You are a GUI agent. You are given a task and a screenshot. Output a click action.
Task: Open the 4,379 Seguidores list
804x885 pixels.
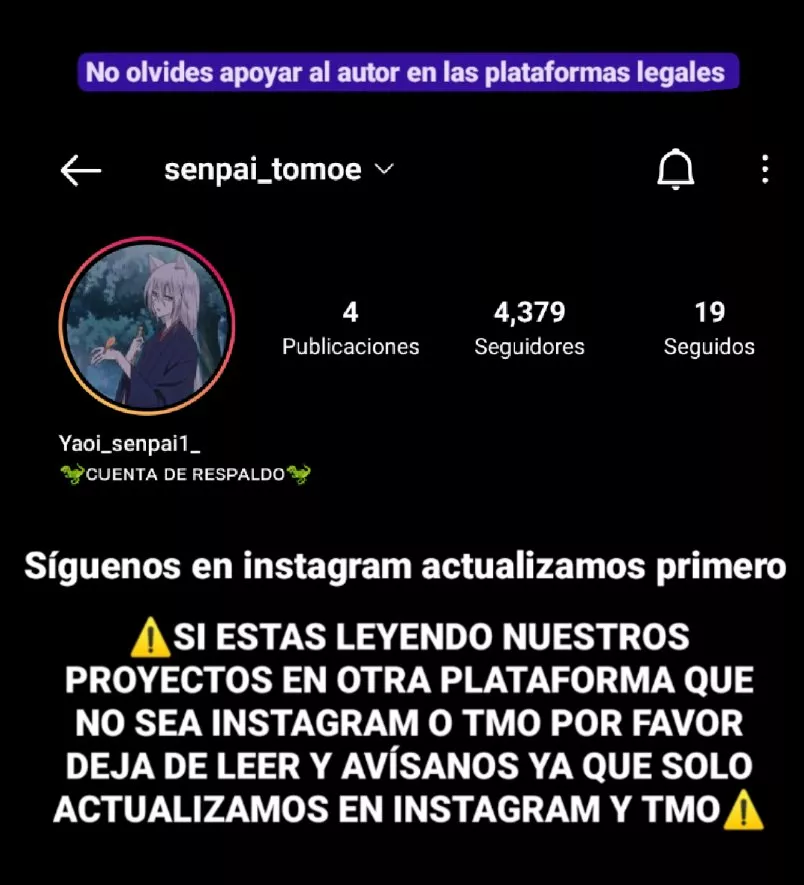point(529,325)
